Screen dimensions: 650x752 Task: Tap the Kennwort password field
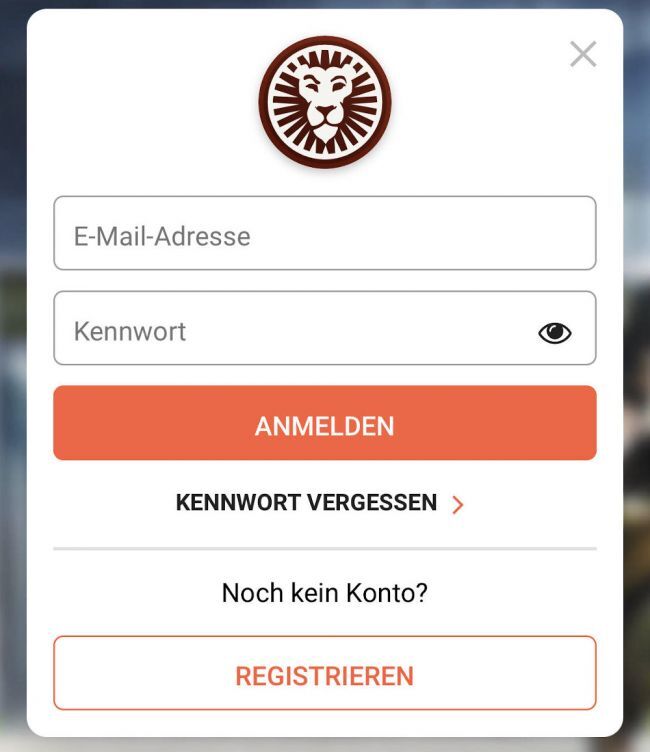click(290, 329)
